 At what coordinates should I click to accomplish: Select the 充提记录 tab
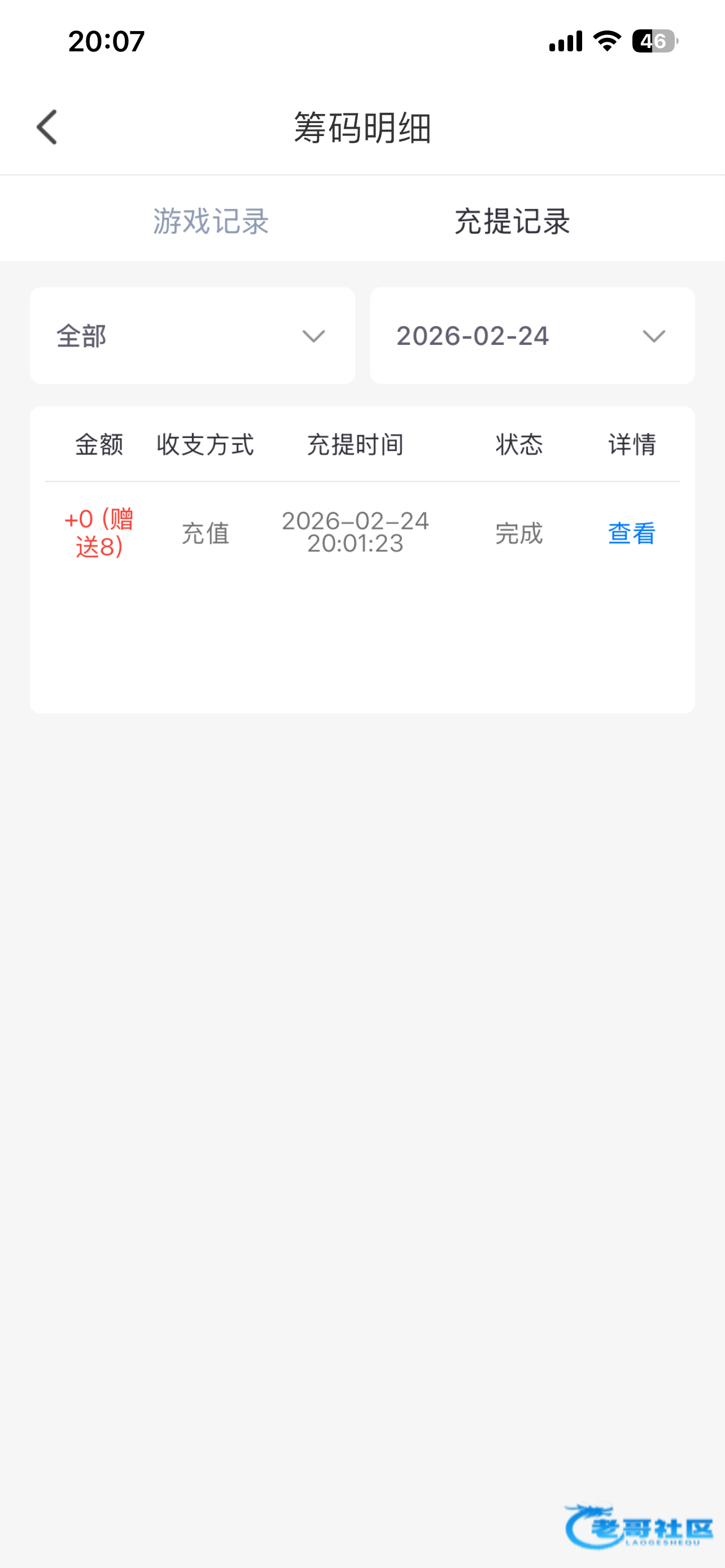click(512, 220)
